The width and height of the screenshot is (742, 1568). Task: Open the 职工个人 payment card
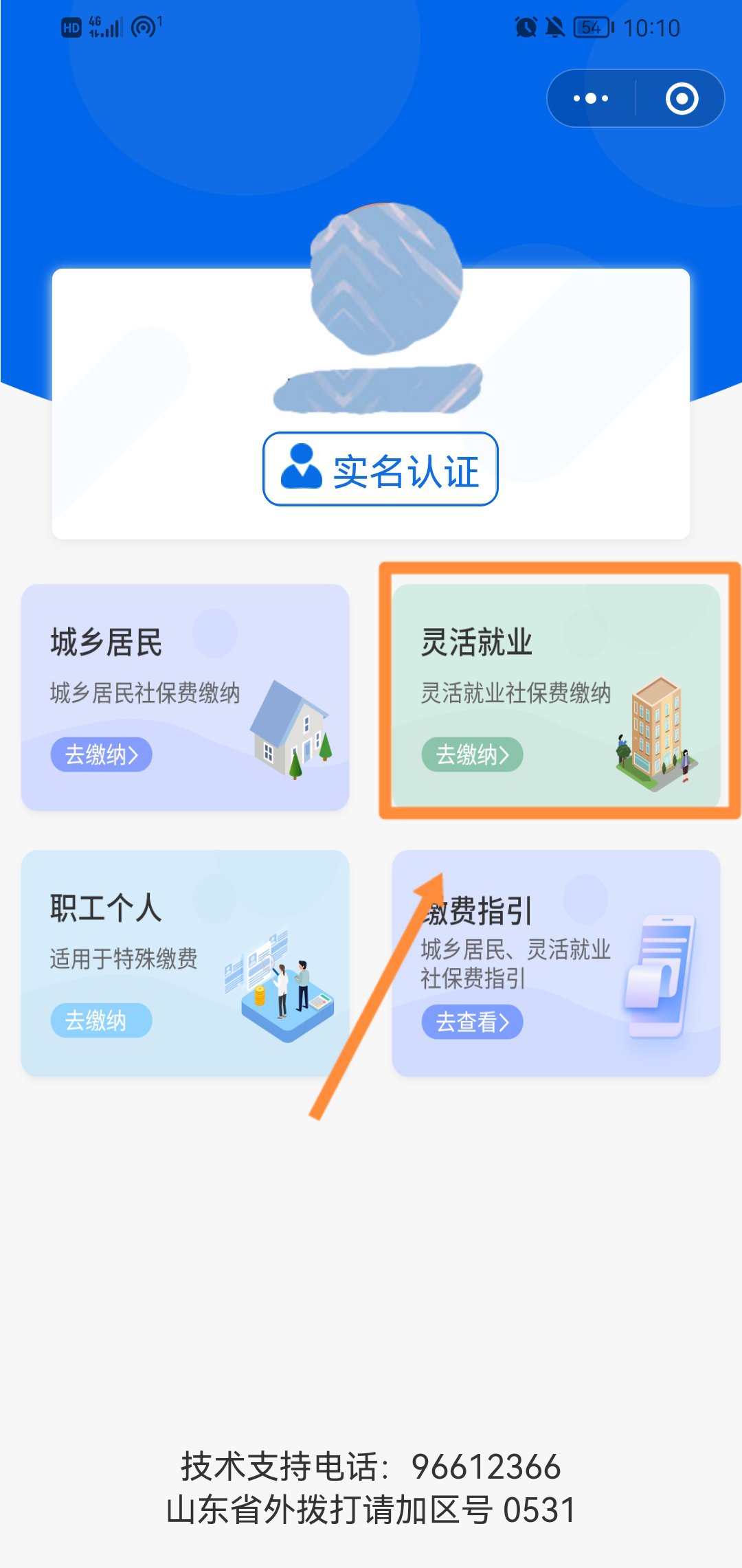[x=185, y=963]
